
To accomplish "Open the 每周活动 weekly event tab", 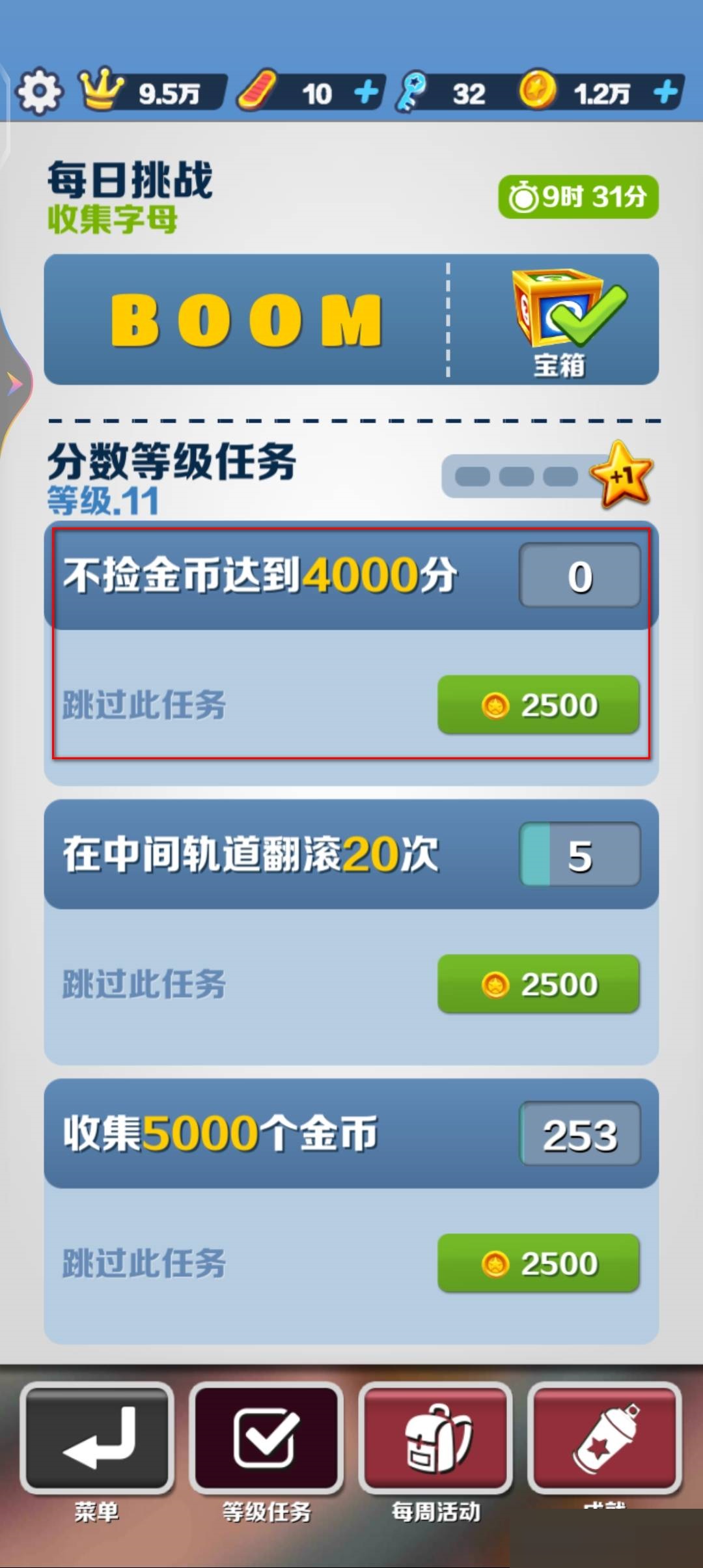I will click(x=435, y=1438).
